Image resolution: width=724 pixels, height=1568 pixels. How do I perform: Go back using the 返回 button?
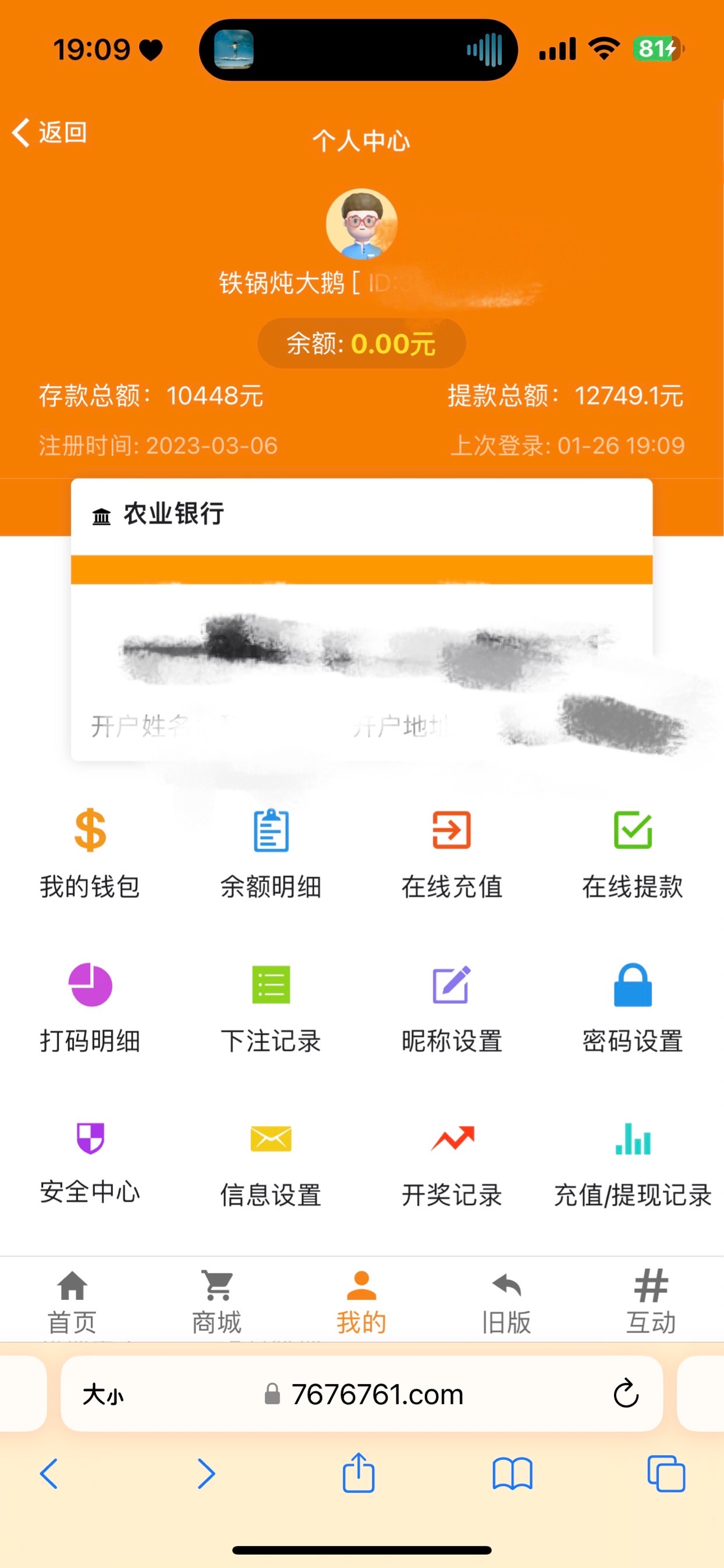(x=50, y=132)
